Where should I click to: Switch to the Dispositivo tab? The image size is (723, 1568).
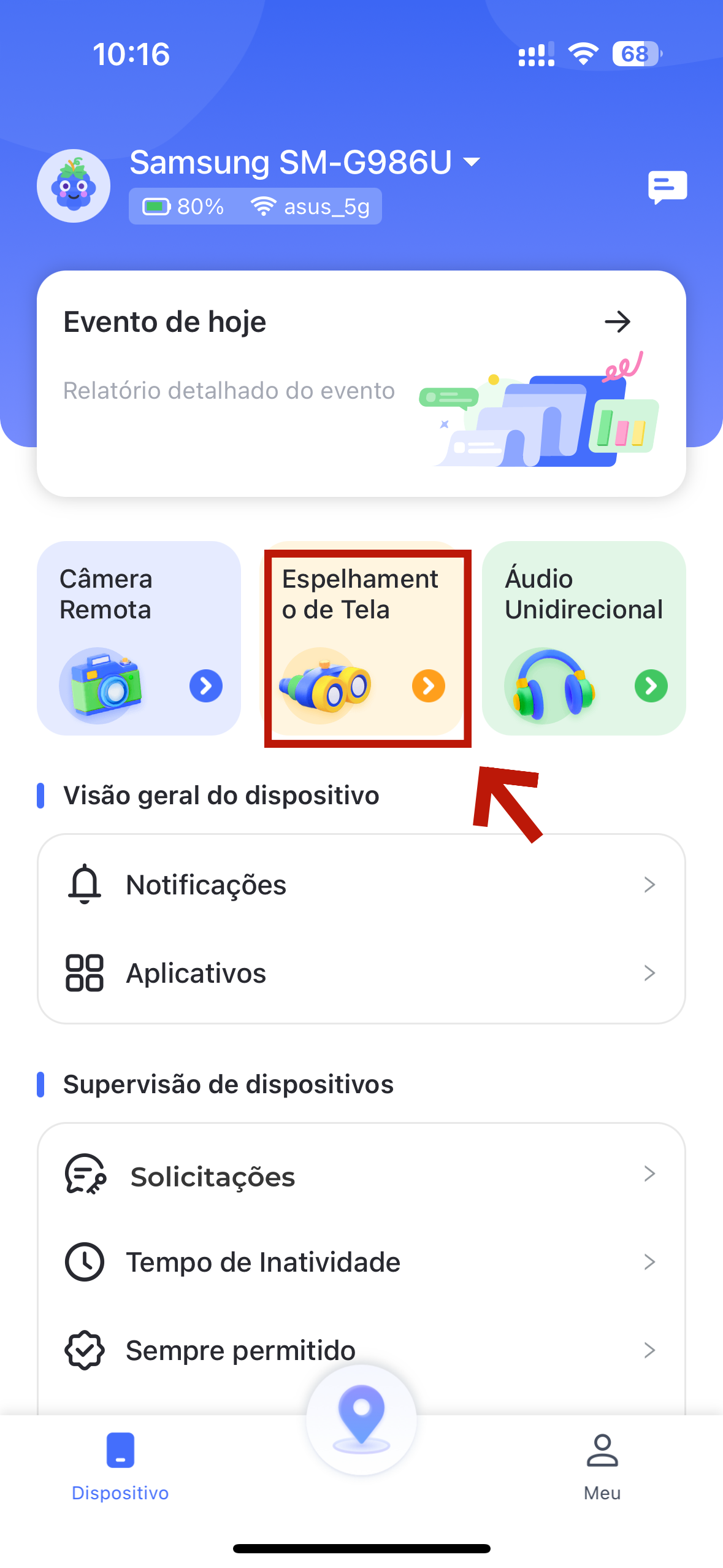tap(120, 1472)
